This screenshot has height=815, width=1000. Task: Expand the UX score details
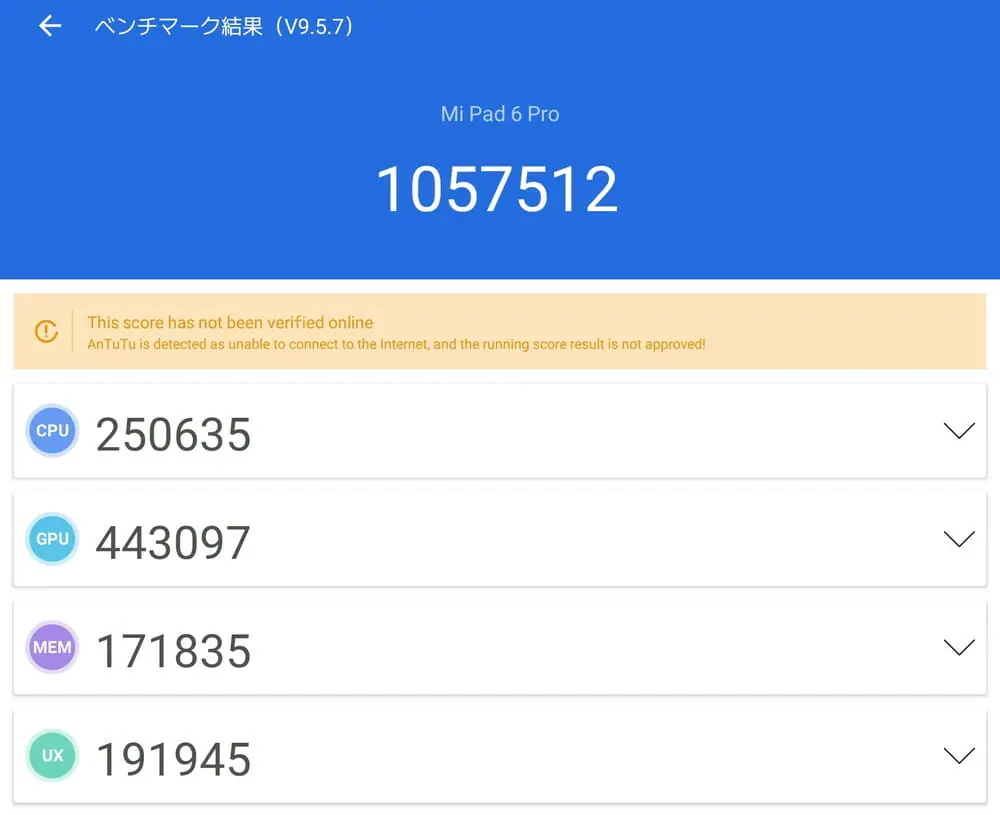[958, 755]
